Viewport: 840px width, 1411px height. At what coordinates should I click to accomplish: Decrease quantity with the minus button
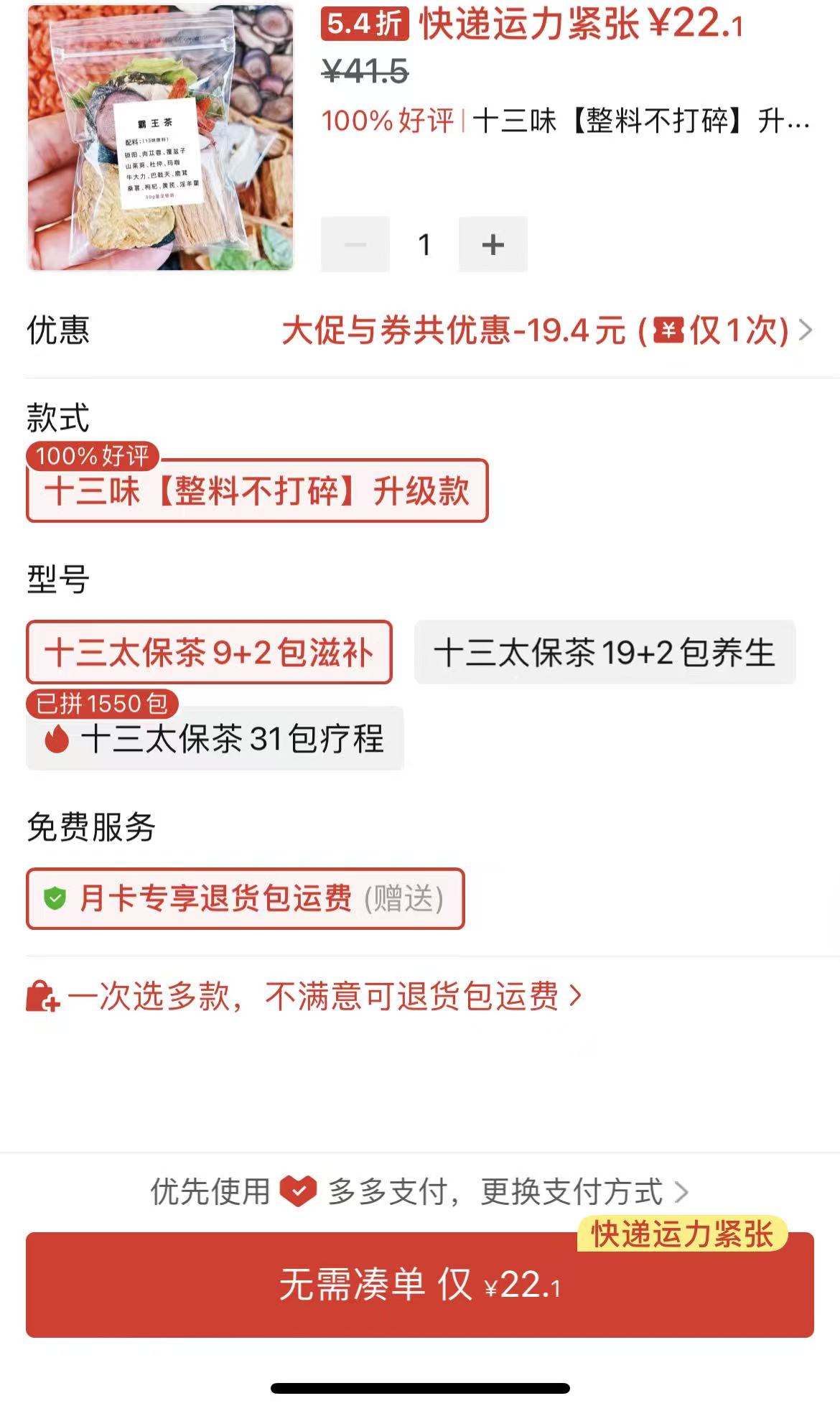tap(355, 245)
